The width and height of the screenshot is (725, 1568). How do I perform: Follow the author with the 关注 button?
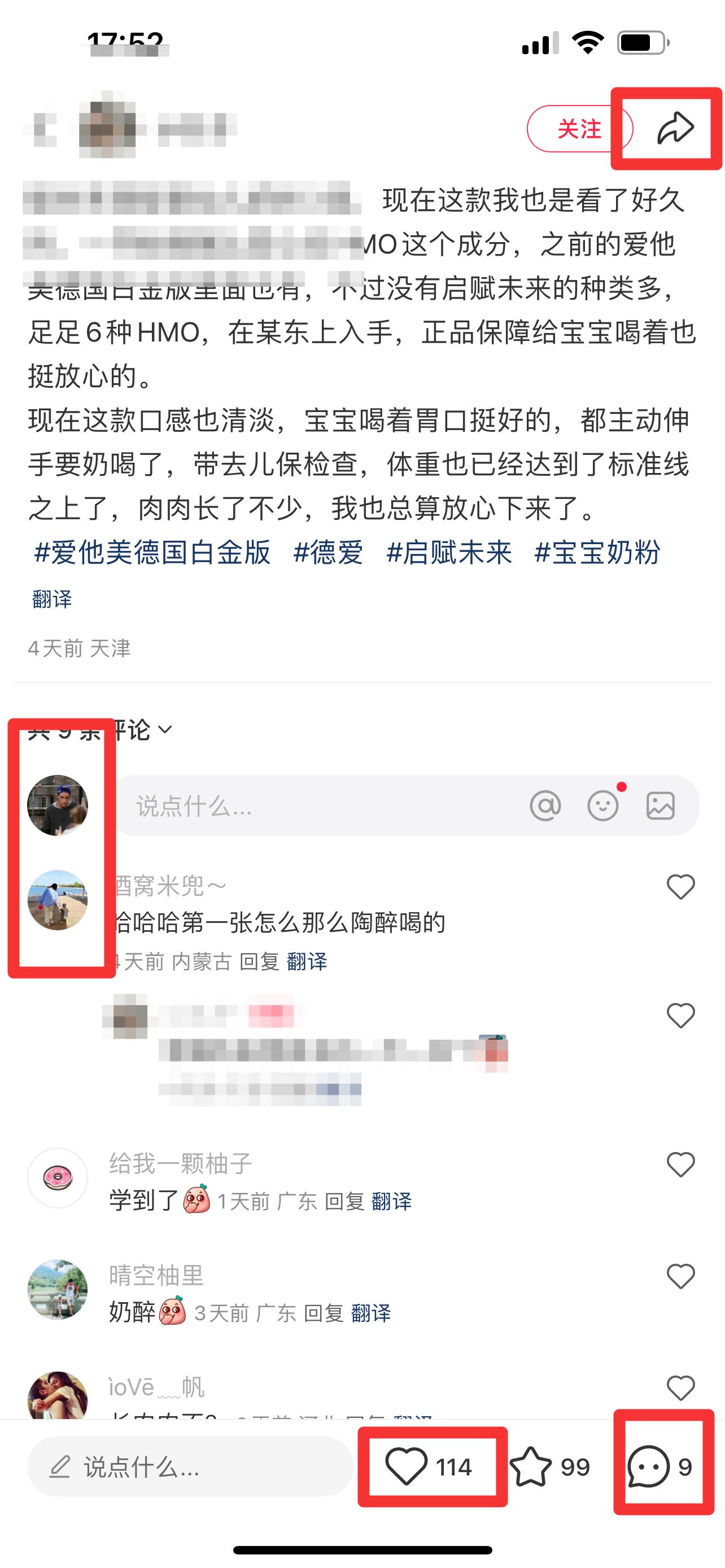[x=579, y=129]
